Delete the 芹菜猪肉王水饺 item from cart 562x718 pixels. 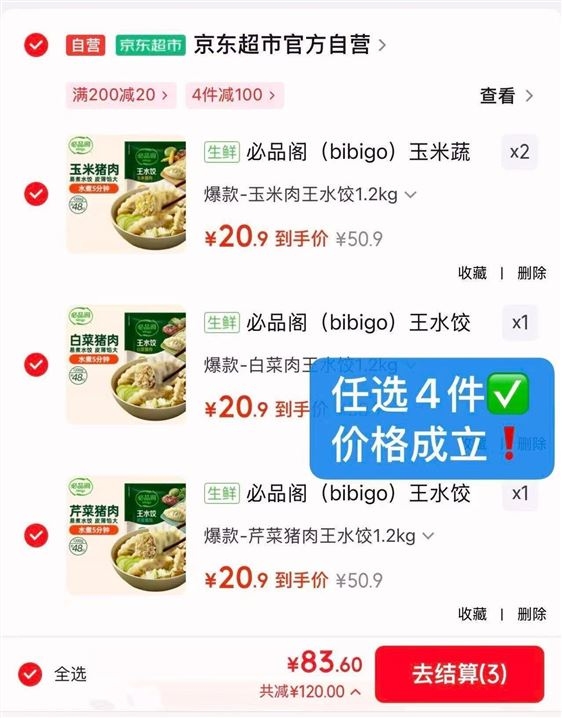(x=532, y=614)
